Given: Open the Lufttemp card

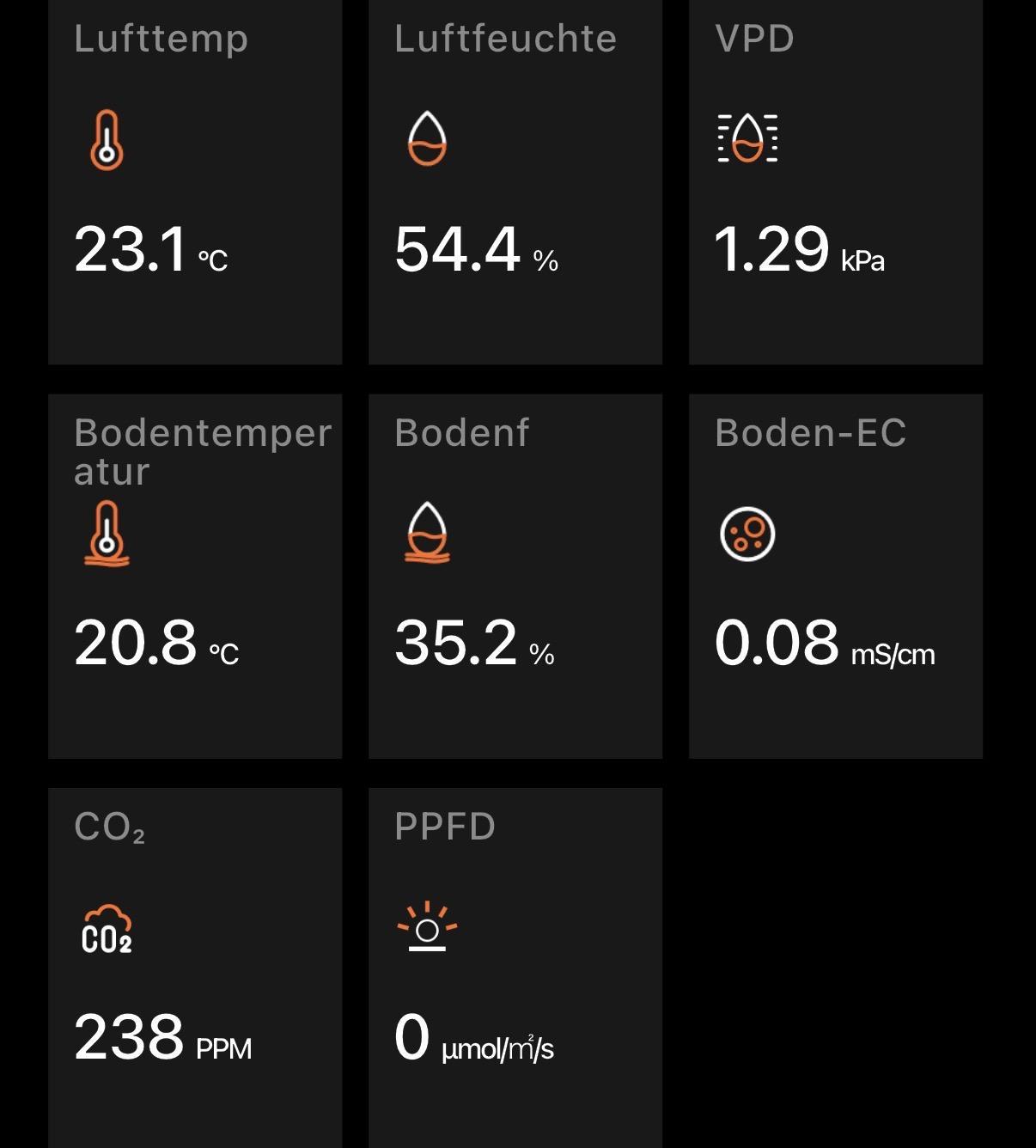Looking at the screenshot, I should click(195, 182).
